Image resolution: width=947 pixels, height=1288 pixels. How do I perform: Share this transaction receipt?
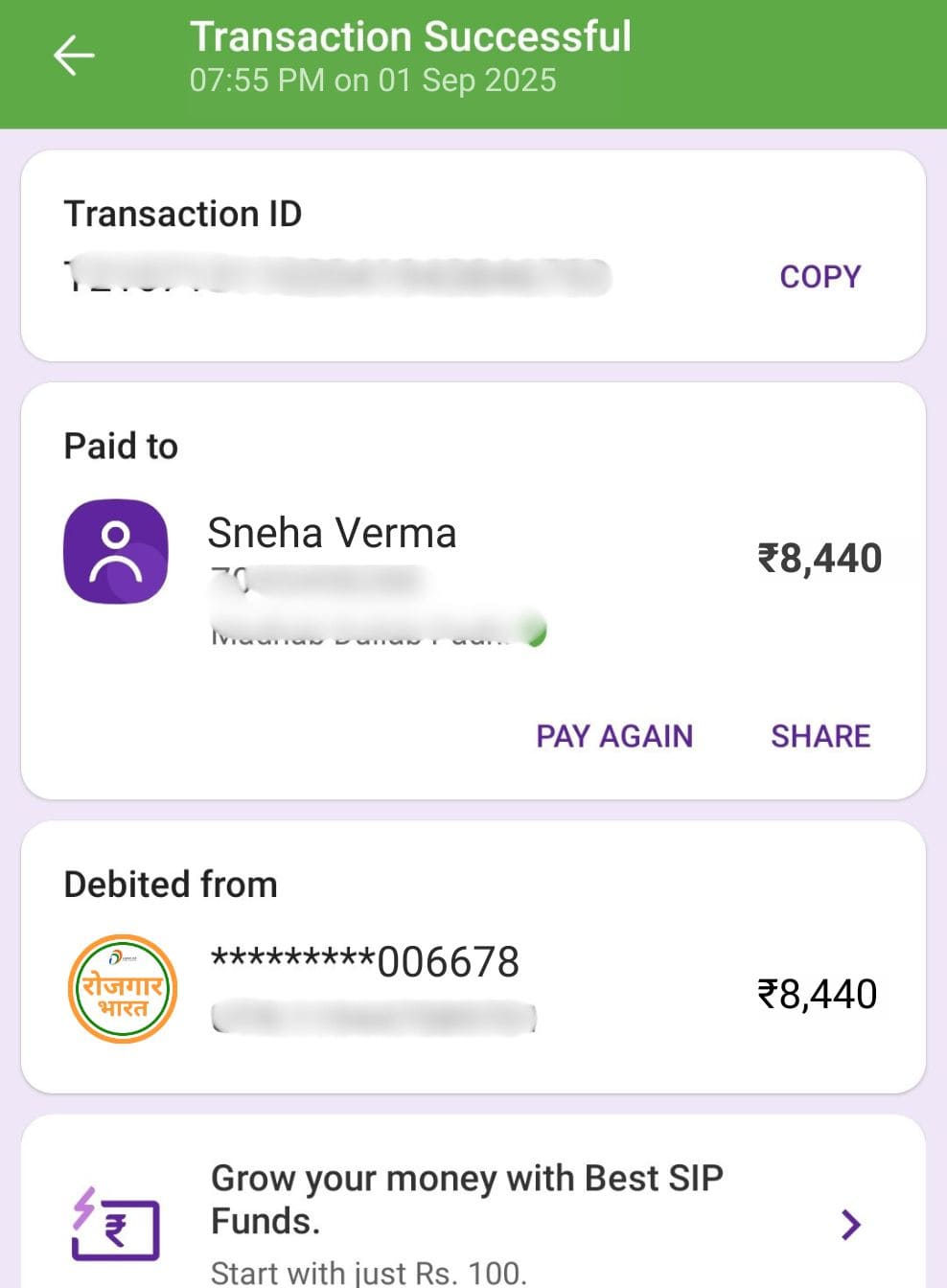[x=820, y=736]
